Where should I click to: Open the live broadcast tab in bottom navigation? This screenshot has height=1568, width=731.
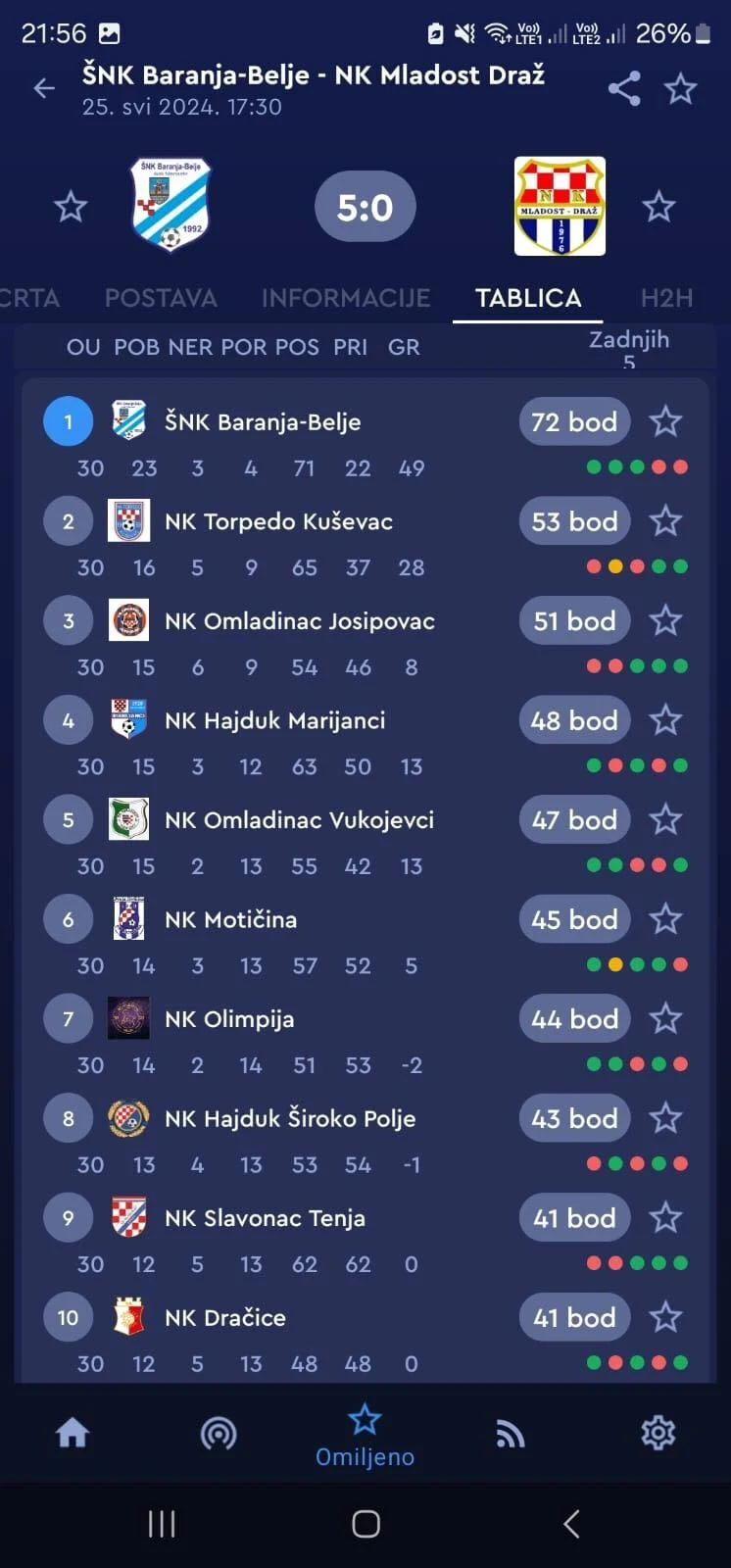coord(219,1435)
